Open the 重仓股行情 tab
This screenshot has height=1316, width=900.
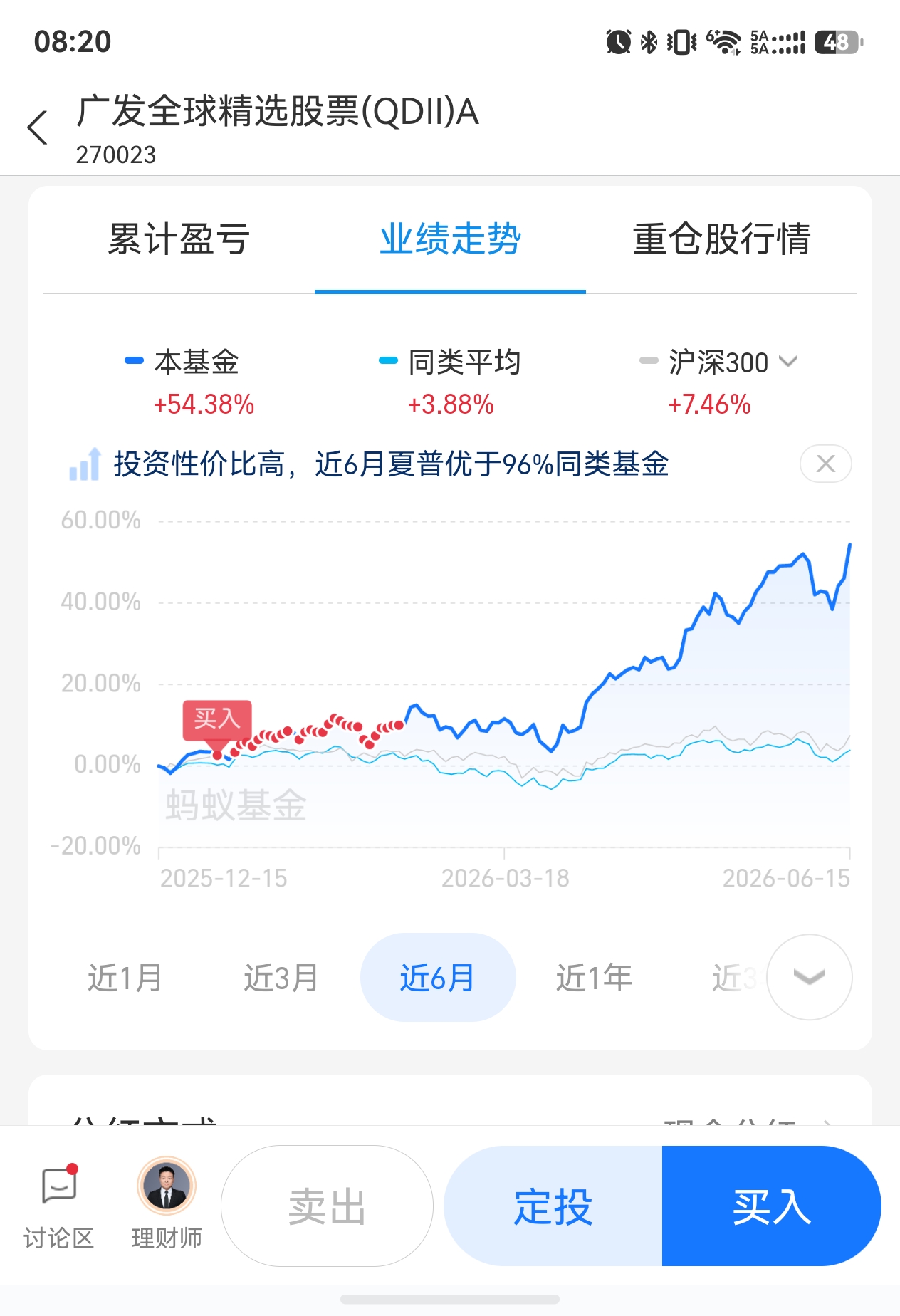(721, 239)
